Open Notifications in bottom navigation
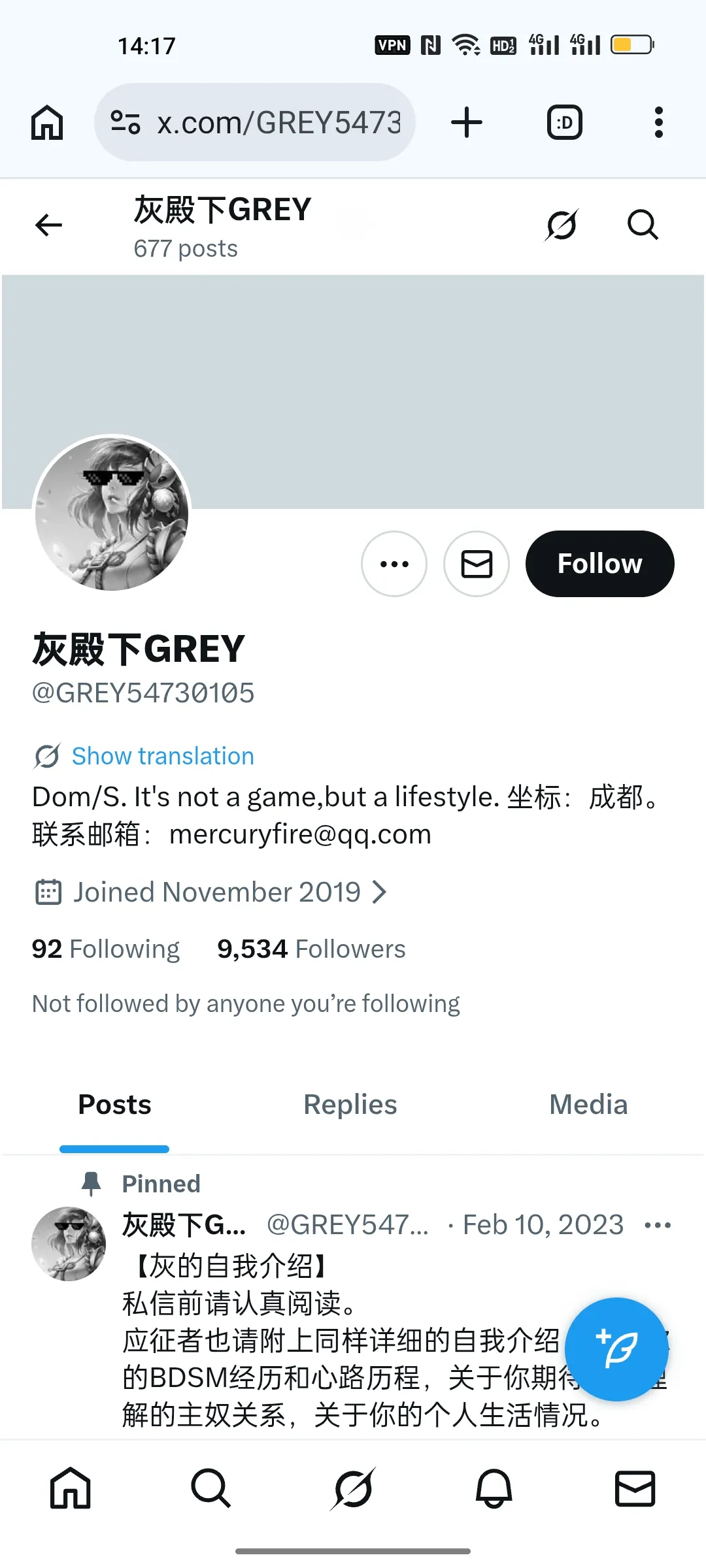 point(494,1489)
